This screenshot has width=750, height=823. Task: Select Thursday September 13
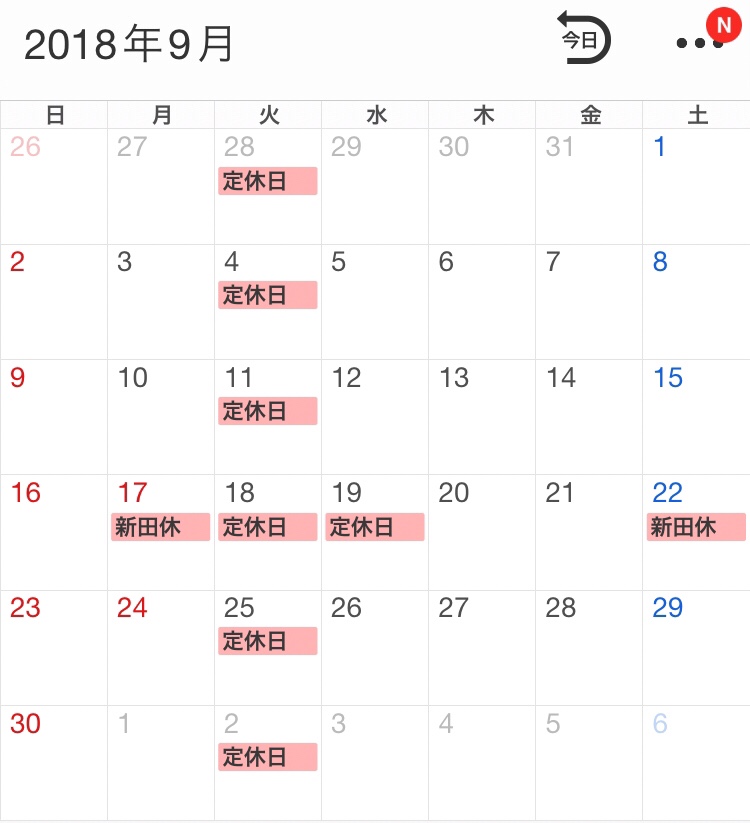[482, 417]
